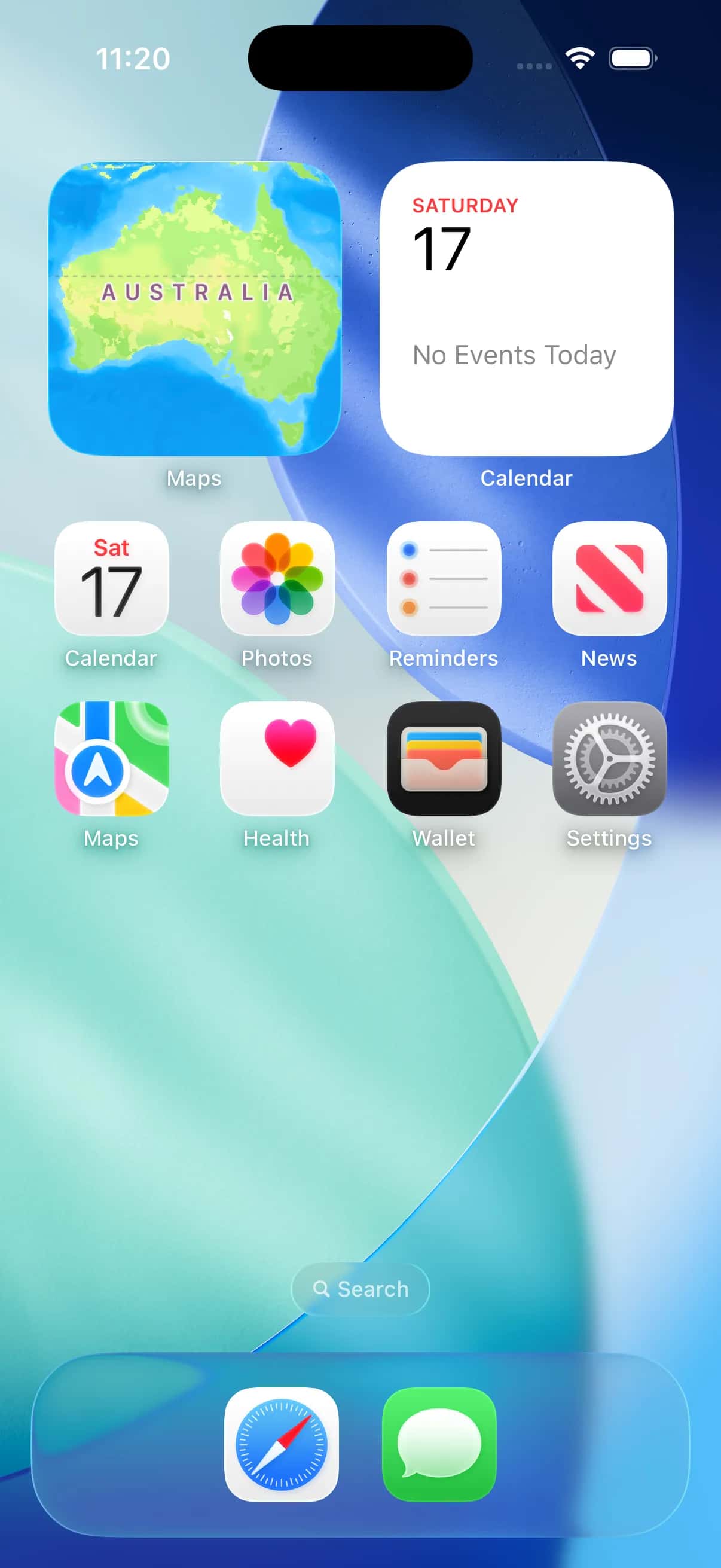Launch the Calendar app icon

[x=111, y=579]
